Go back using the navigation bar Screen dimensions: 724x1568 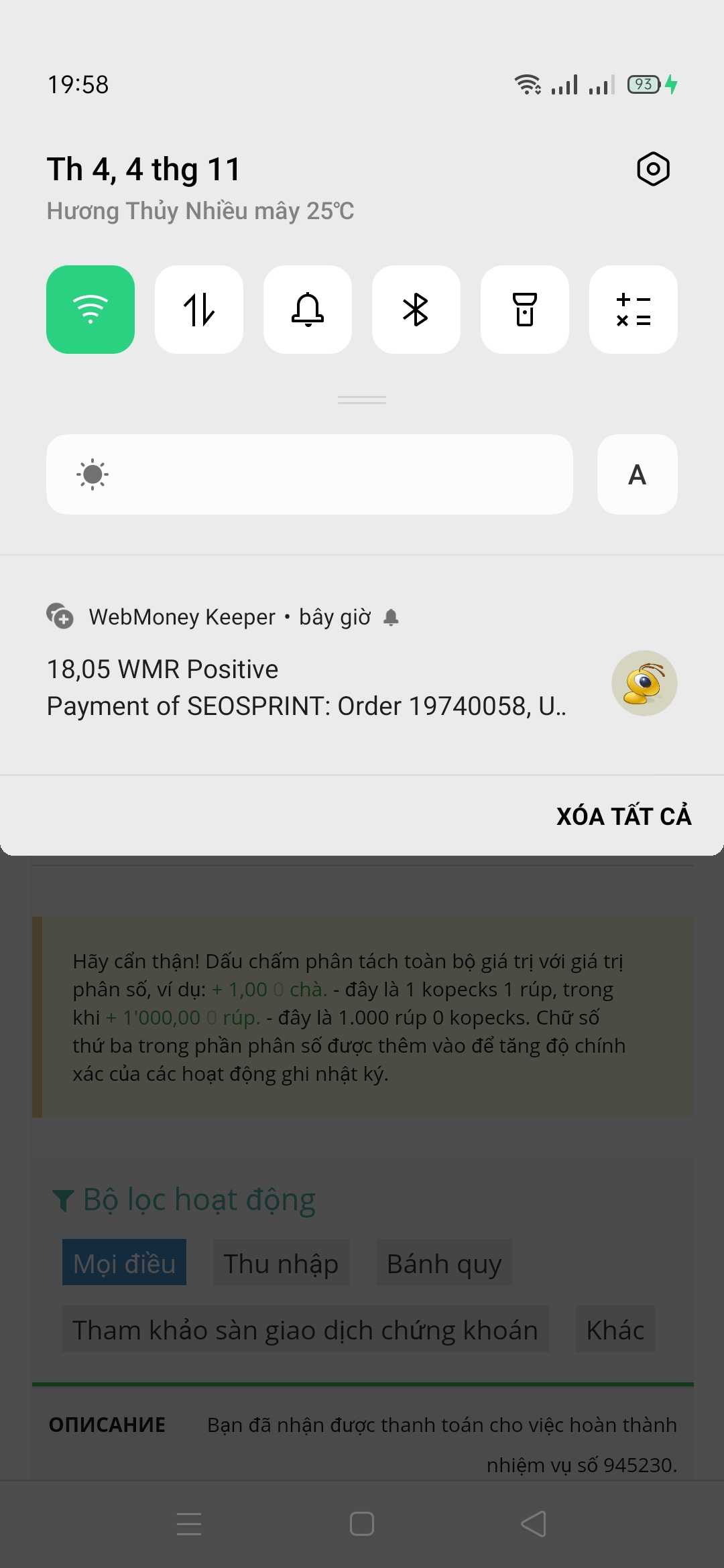534,1524
